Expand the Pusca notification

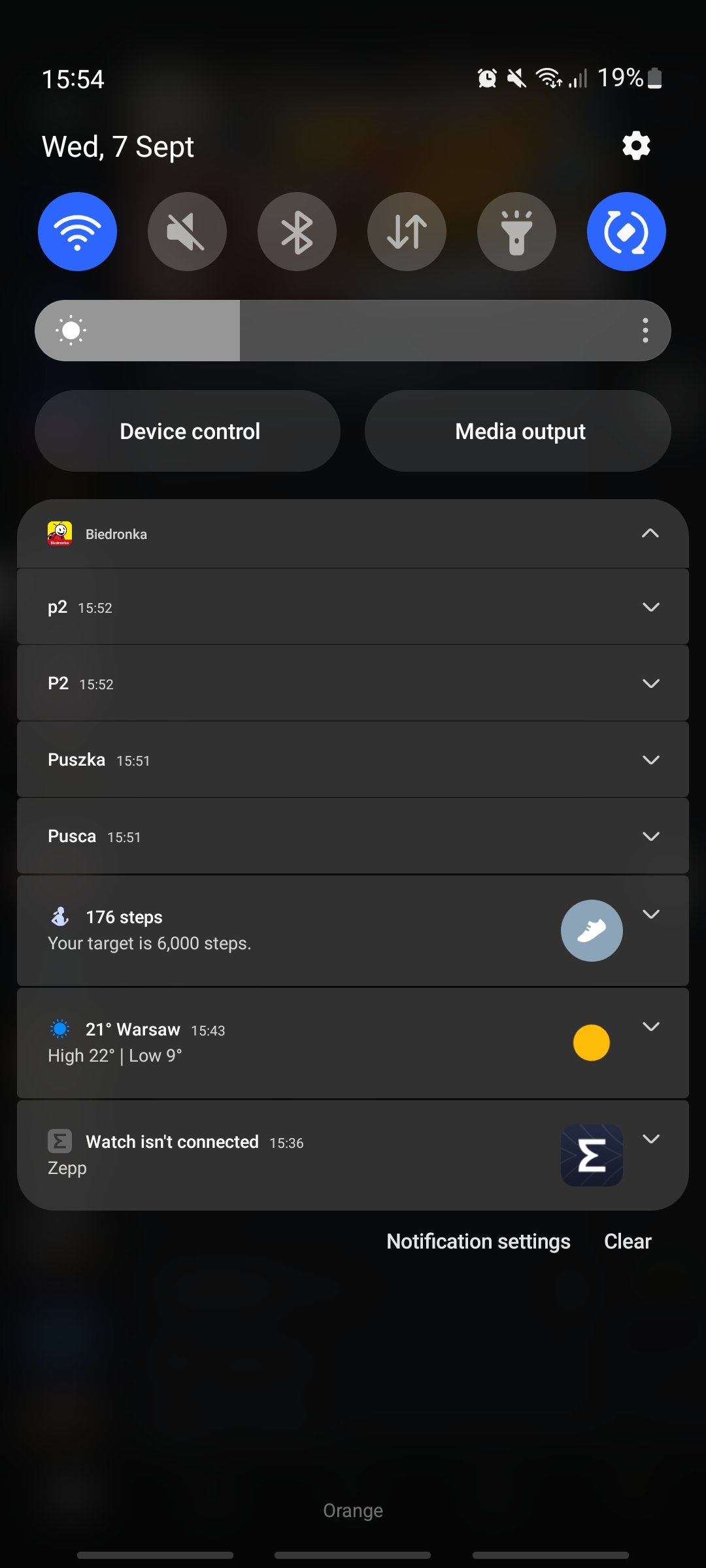(650, 836)
